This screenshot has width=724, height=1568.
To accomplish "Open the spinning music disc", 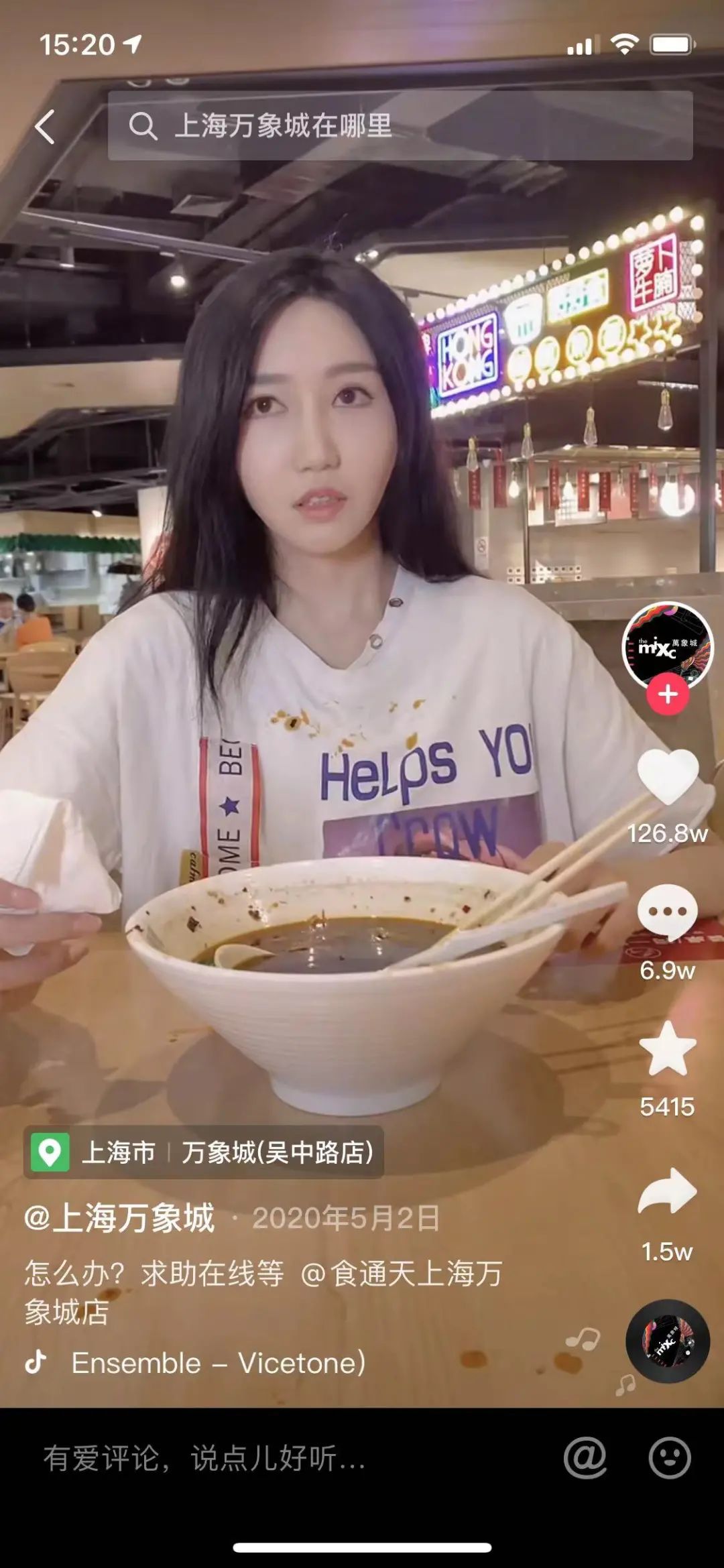I will point(667,1341).
